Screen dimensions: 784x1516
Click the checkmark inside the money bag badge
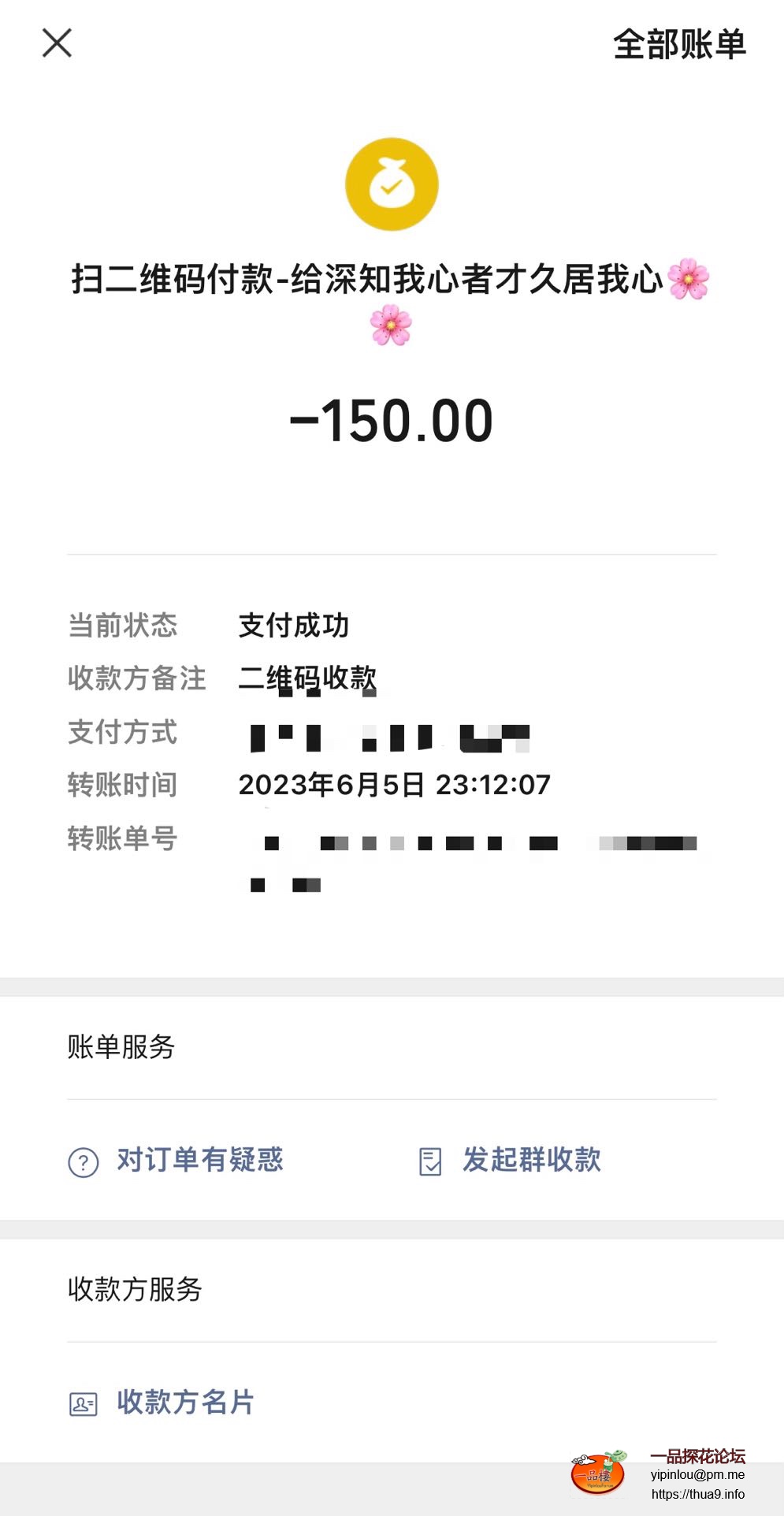point(392,189)
